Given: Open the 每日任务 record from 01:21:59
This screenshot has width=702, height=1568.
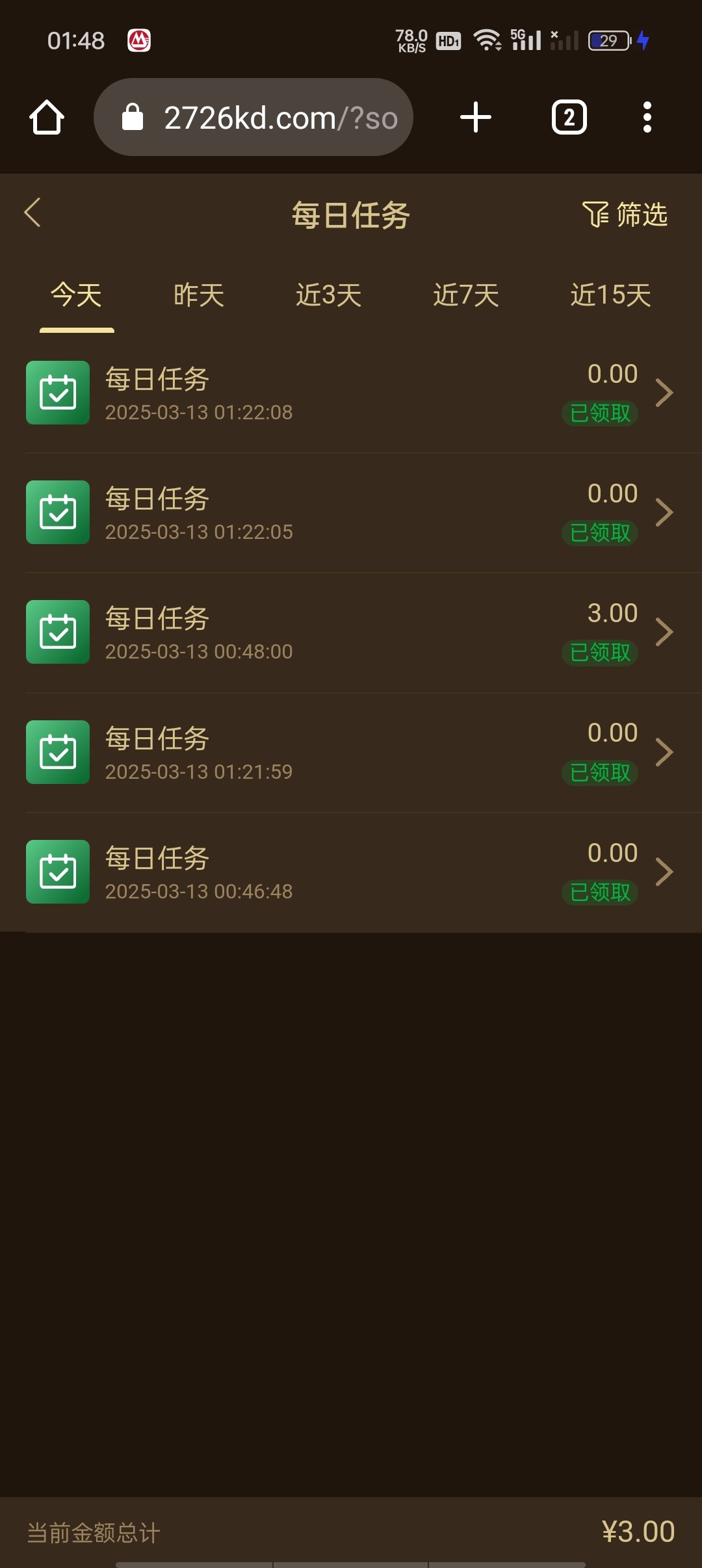Looking at the screenshot, I should [351, 752].
